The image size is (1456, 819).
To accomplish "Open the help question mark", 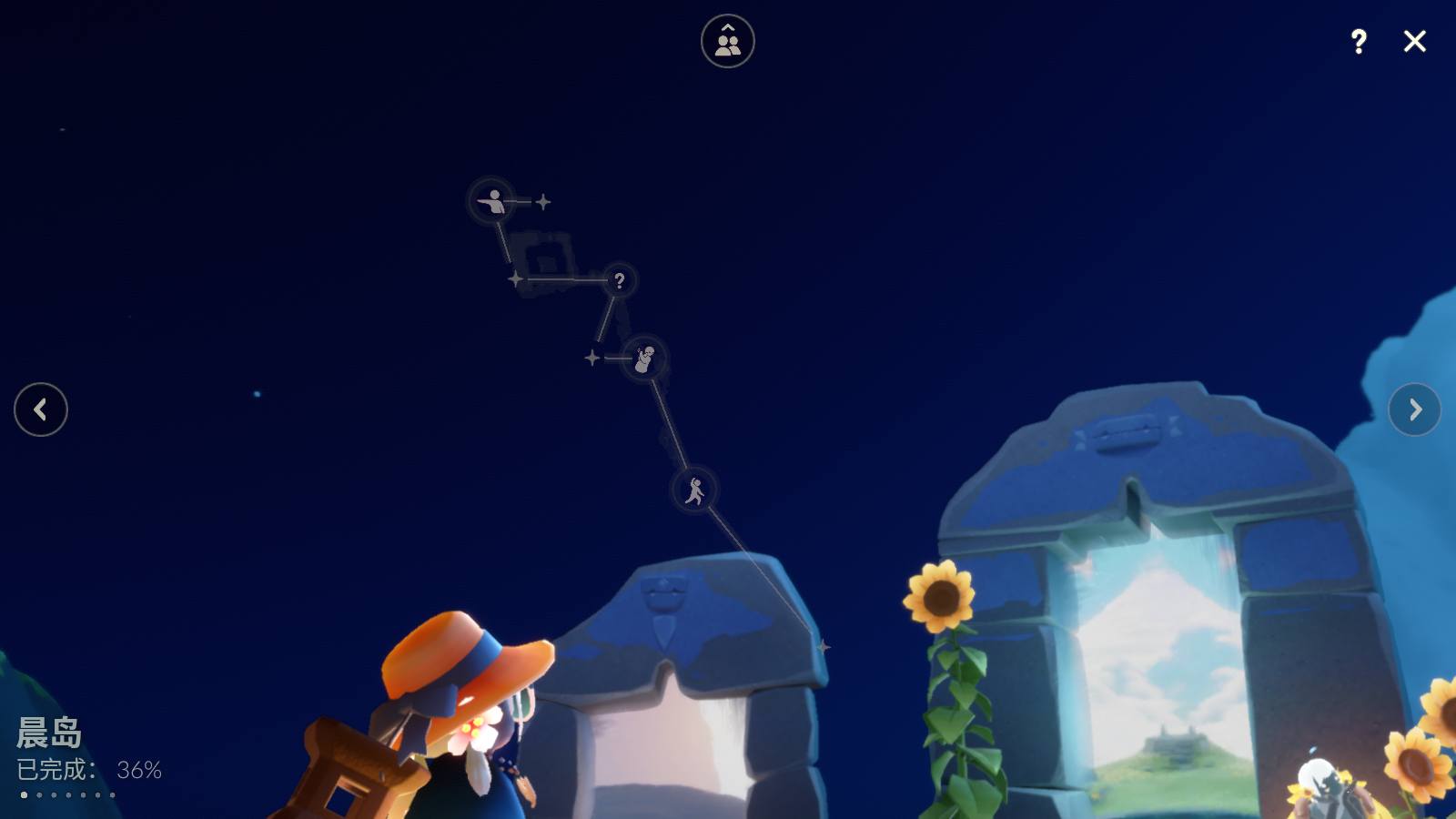I will coord(1359,41).
